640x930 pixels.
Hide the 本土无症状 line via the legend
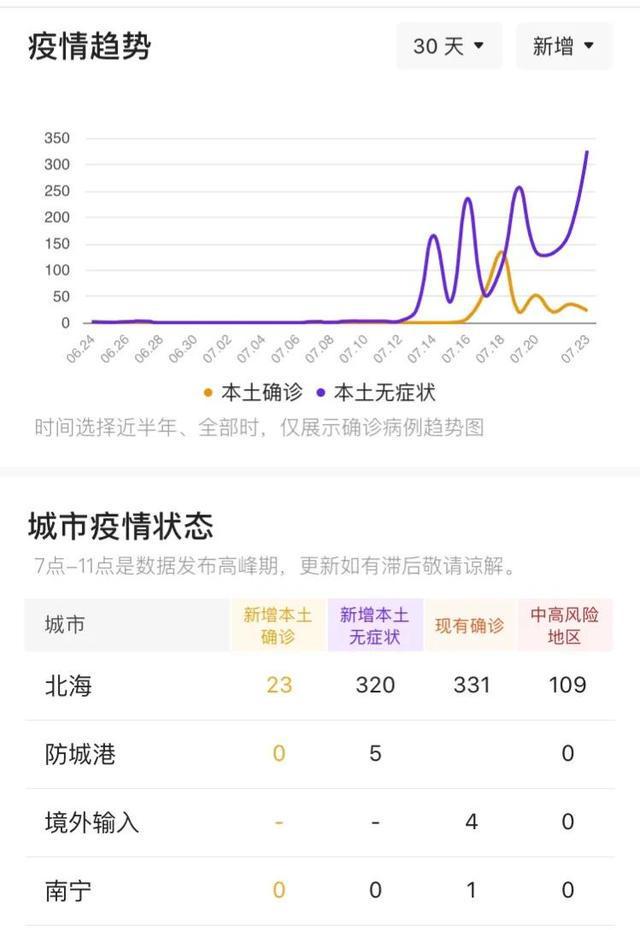click(x=376, y=393)
